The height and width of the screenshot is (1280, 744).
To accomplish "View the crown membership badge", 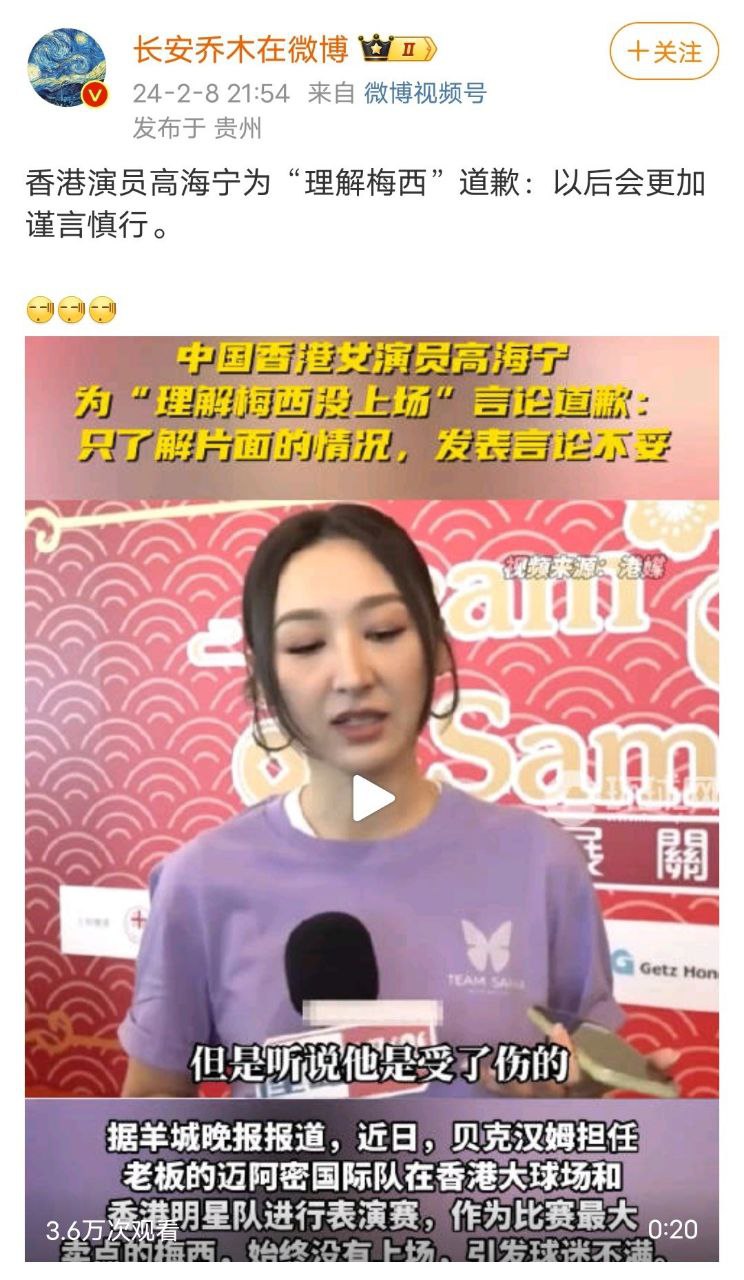I will coord(398,48).
